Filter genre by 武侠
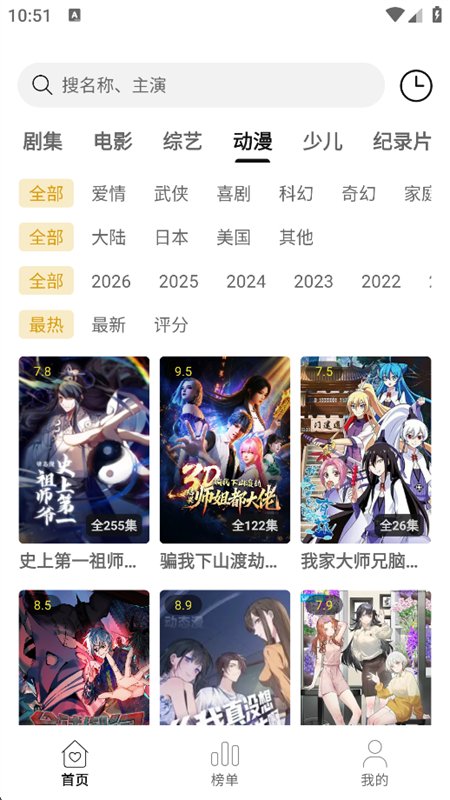 click(171, 194)
